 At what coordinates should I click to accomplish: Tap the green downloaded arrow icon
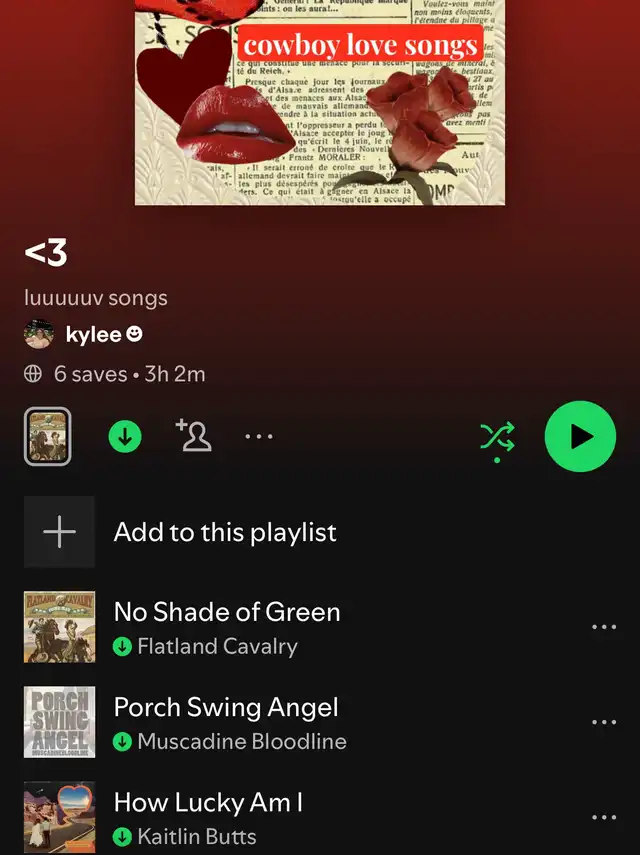[125, 437]
